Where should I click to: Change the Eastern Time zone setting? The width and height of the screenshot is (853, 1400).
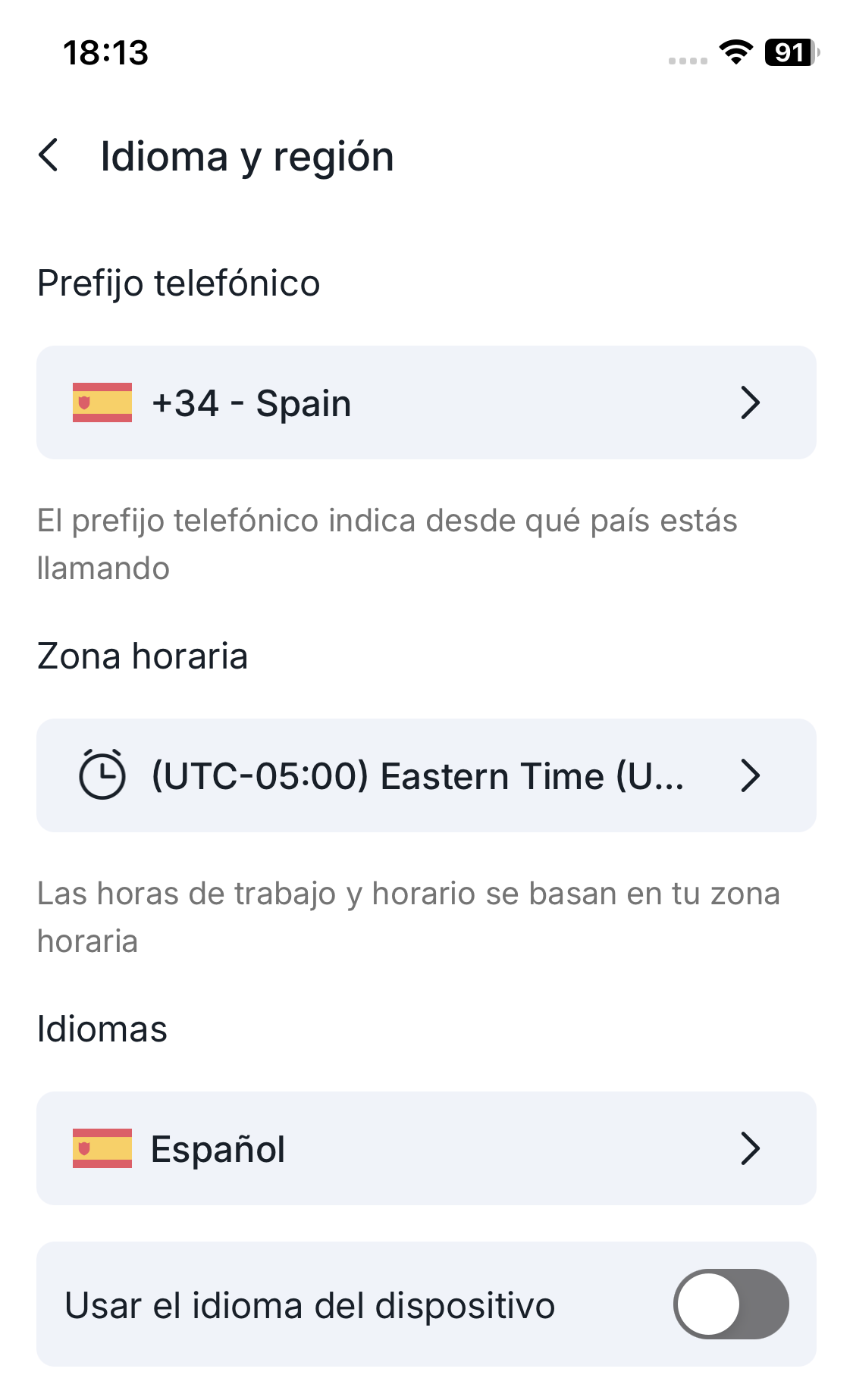click(426, 775)
